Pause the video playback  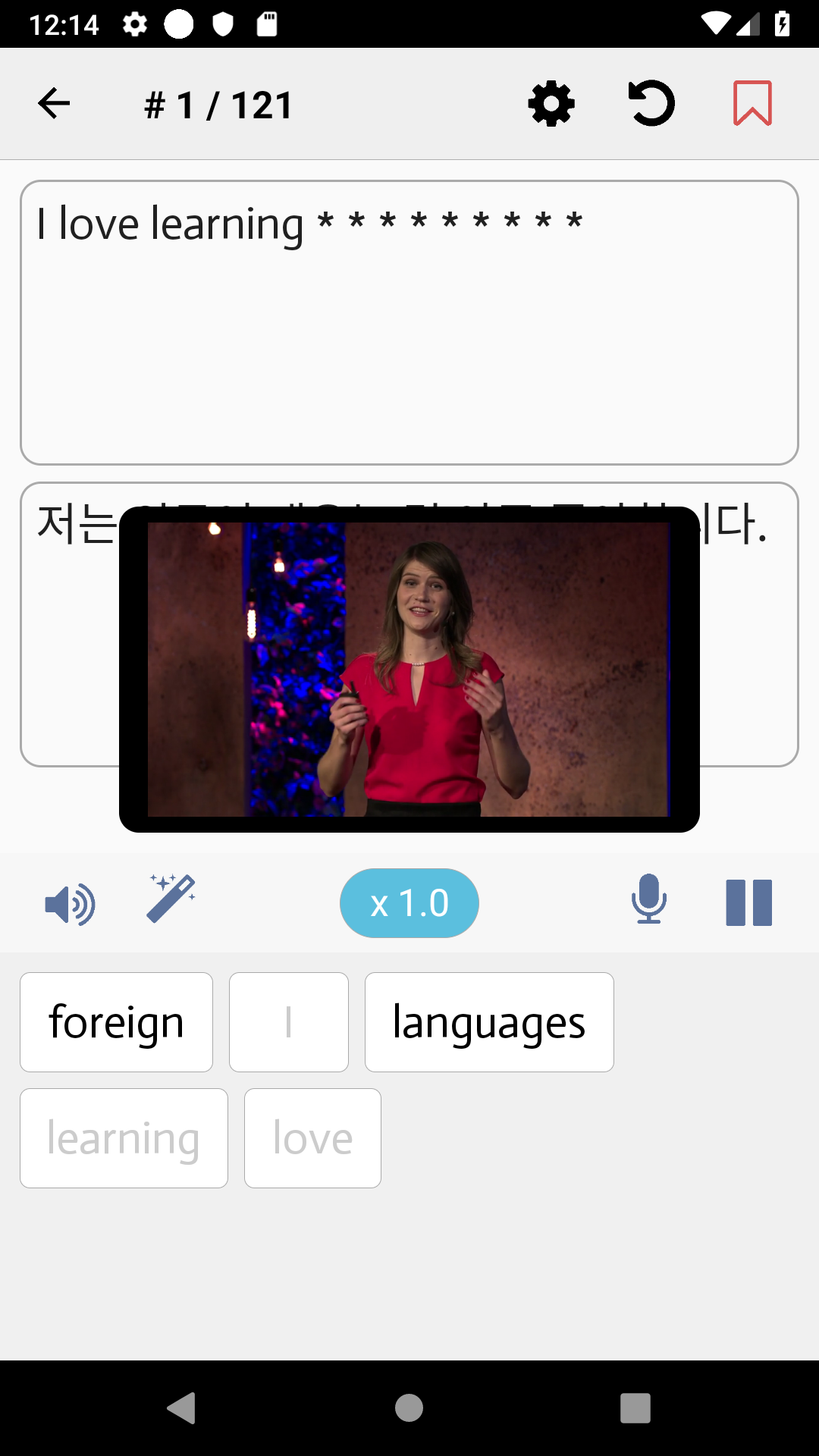point(749,902)
